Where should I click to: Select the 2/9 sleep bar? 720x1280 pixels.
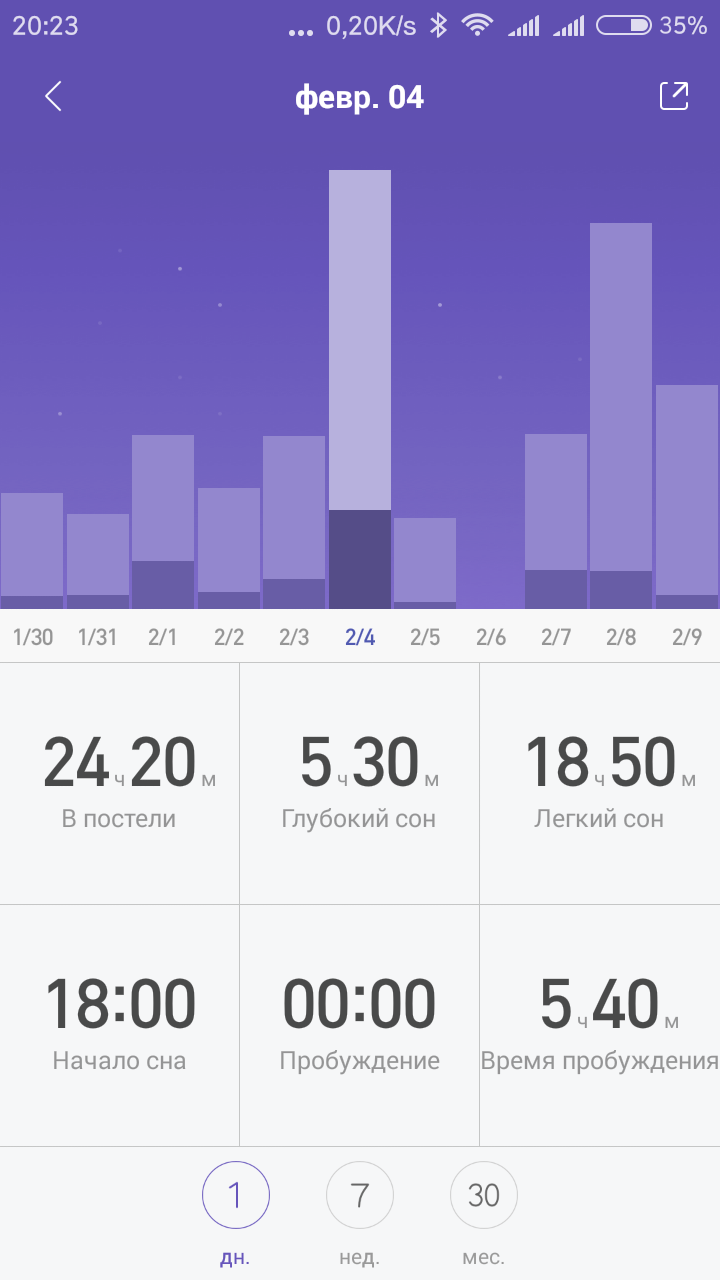click(x=687, y=496)
